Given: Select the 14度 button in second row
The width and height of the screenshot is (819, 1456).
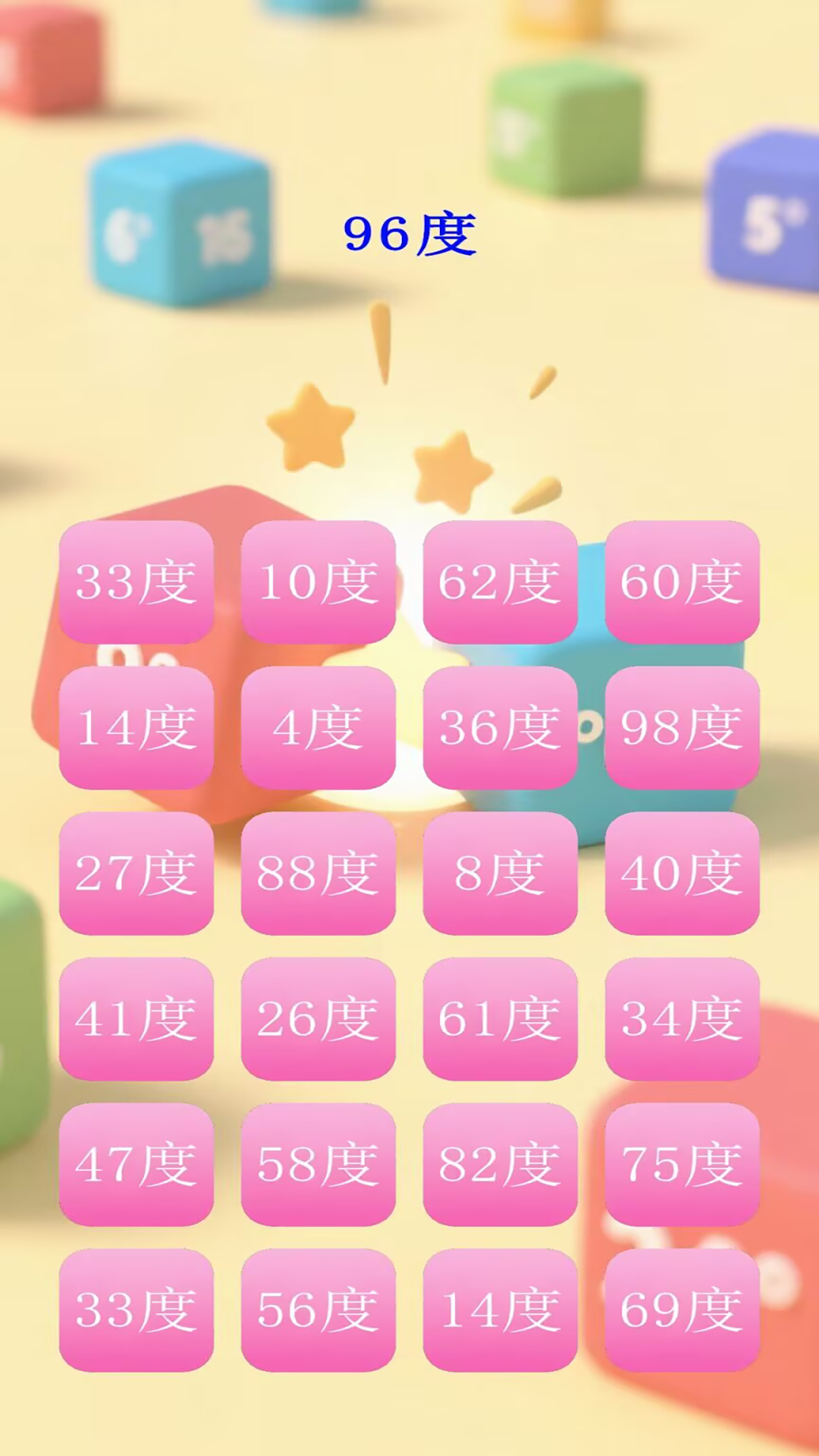Looking at the screenshot, I should coord(136,730).
